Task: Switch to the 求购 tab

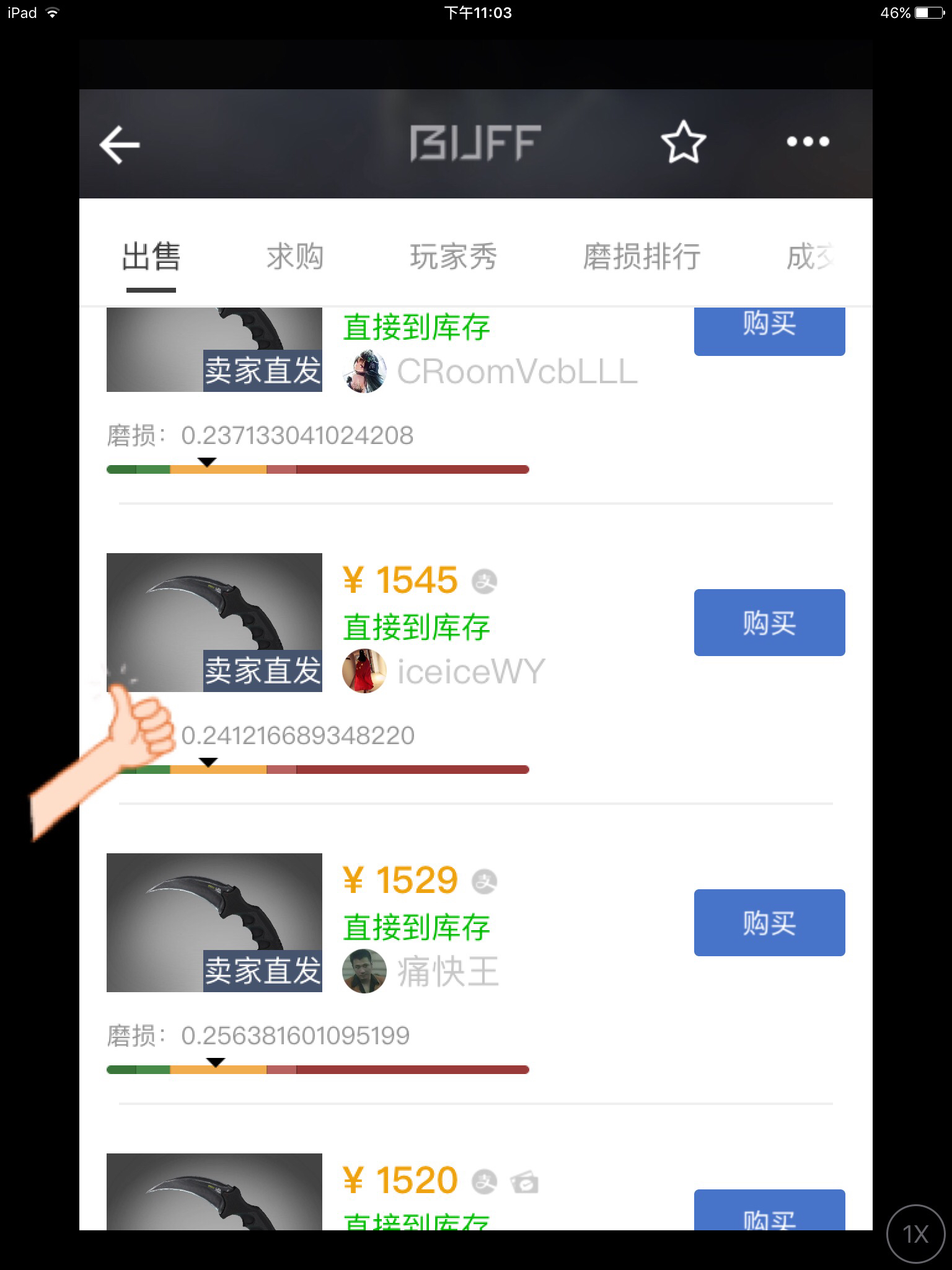Action: (295, 257)
